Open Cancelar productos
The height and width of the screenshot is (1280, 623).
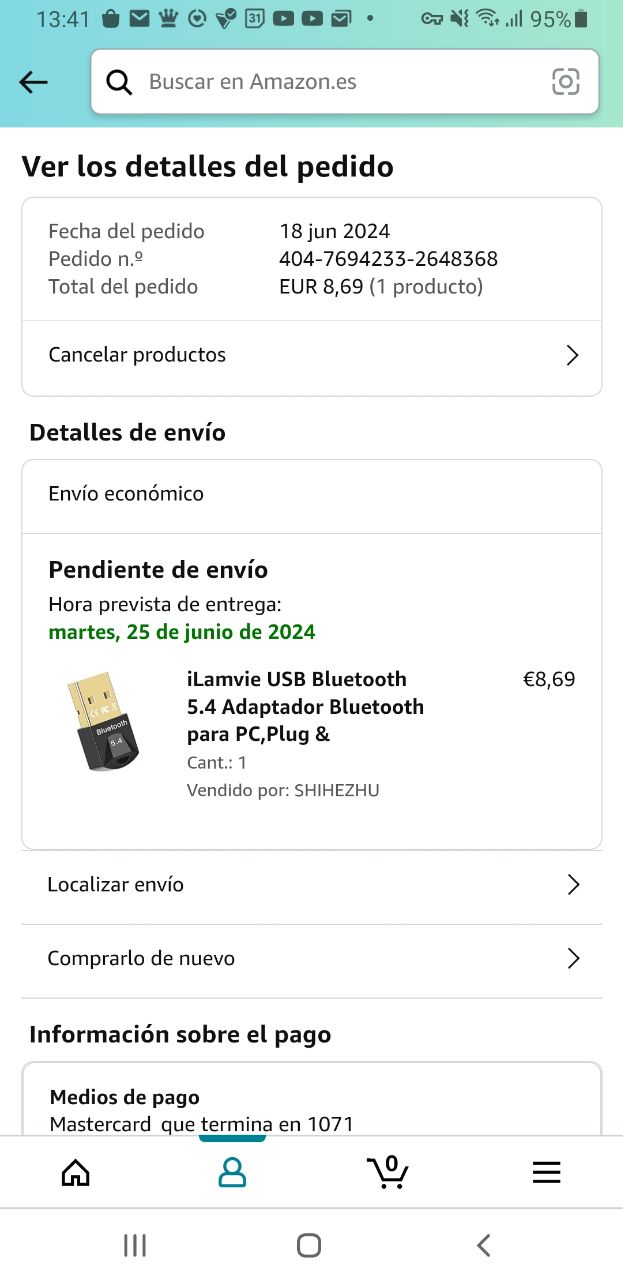tap(311, 355)
